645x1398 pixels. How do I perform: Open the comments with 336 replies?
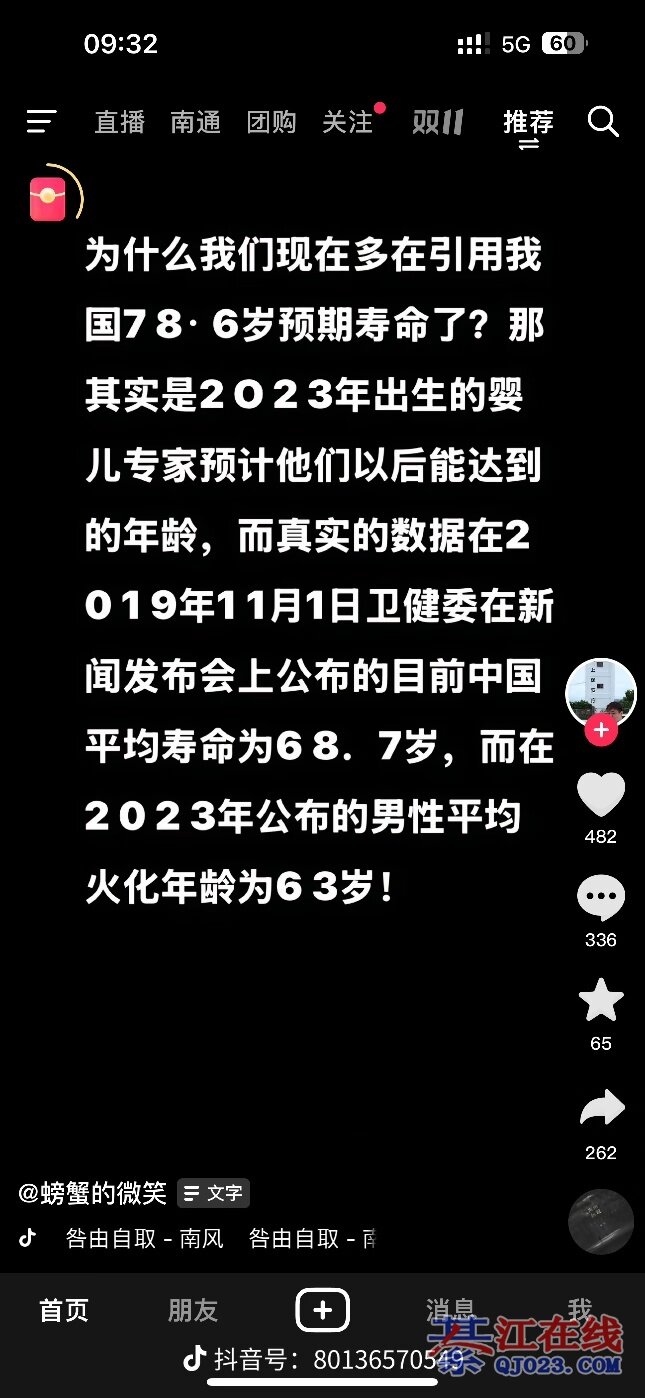(601, 898)
